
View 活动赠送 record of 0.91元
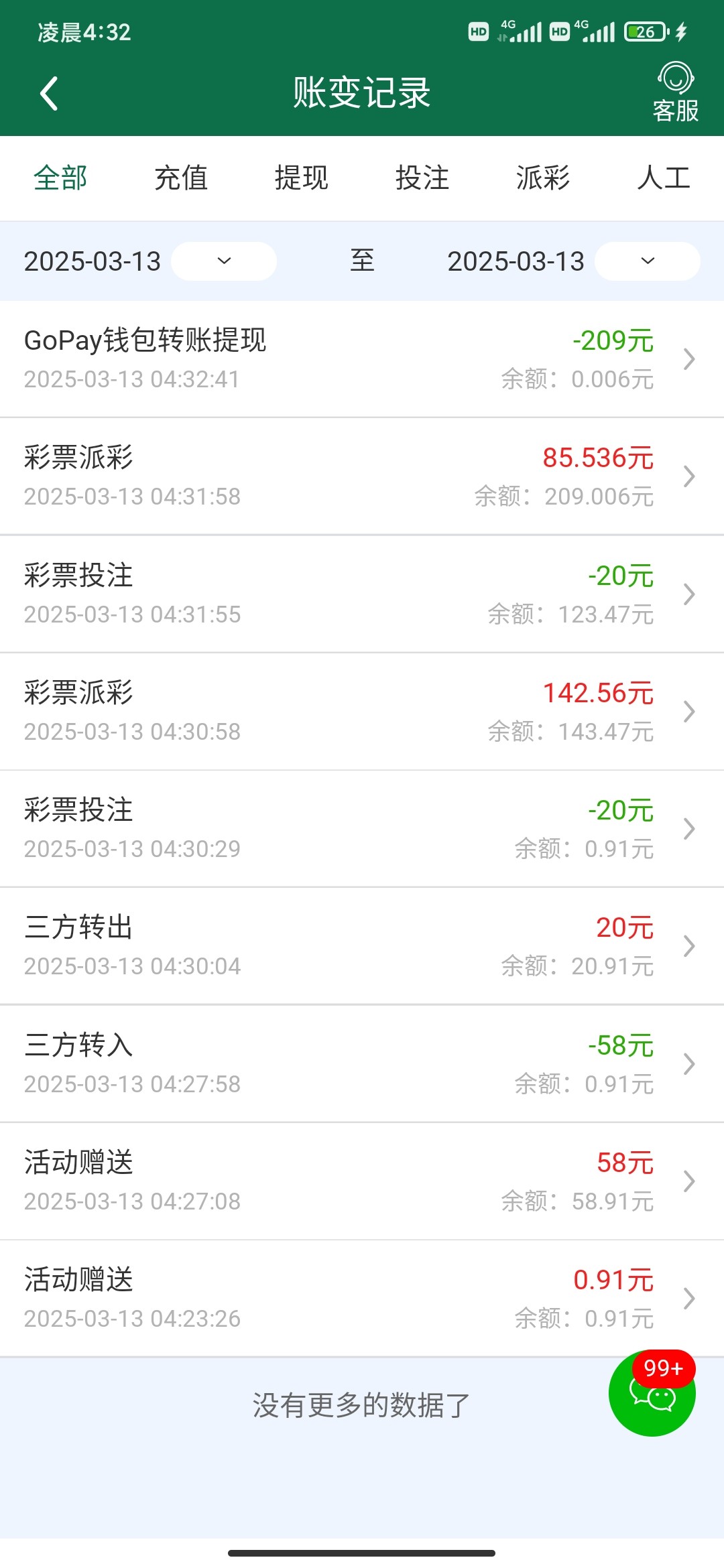362,1299
